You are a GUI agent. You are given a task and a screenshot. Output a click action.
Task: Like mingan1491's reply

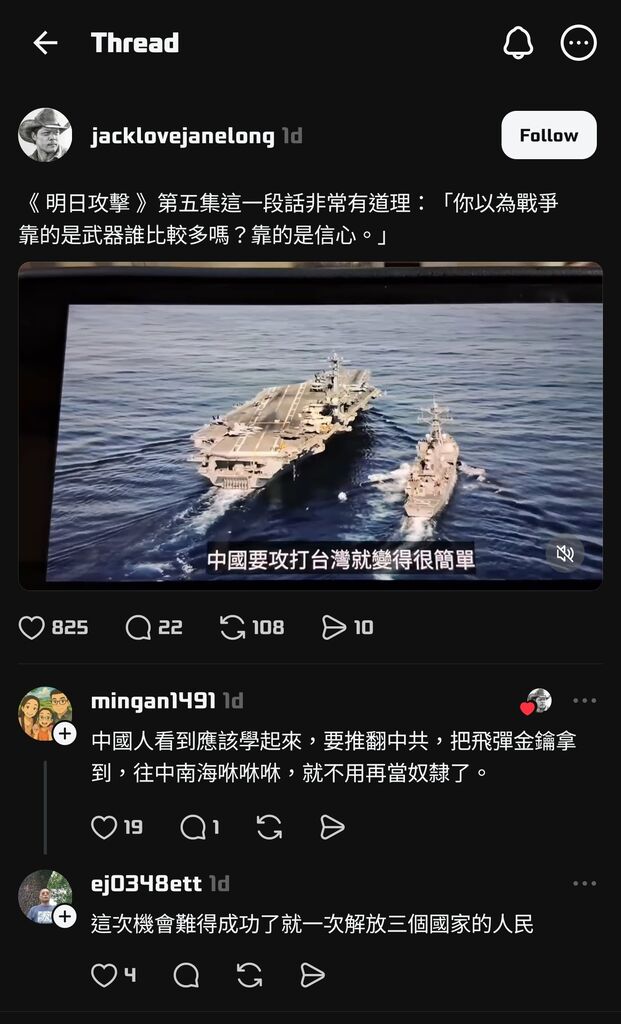(104, 827)
